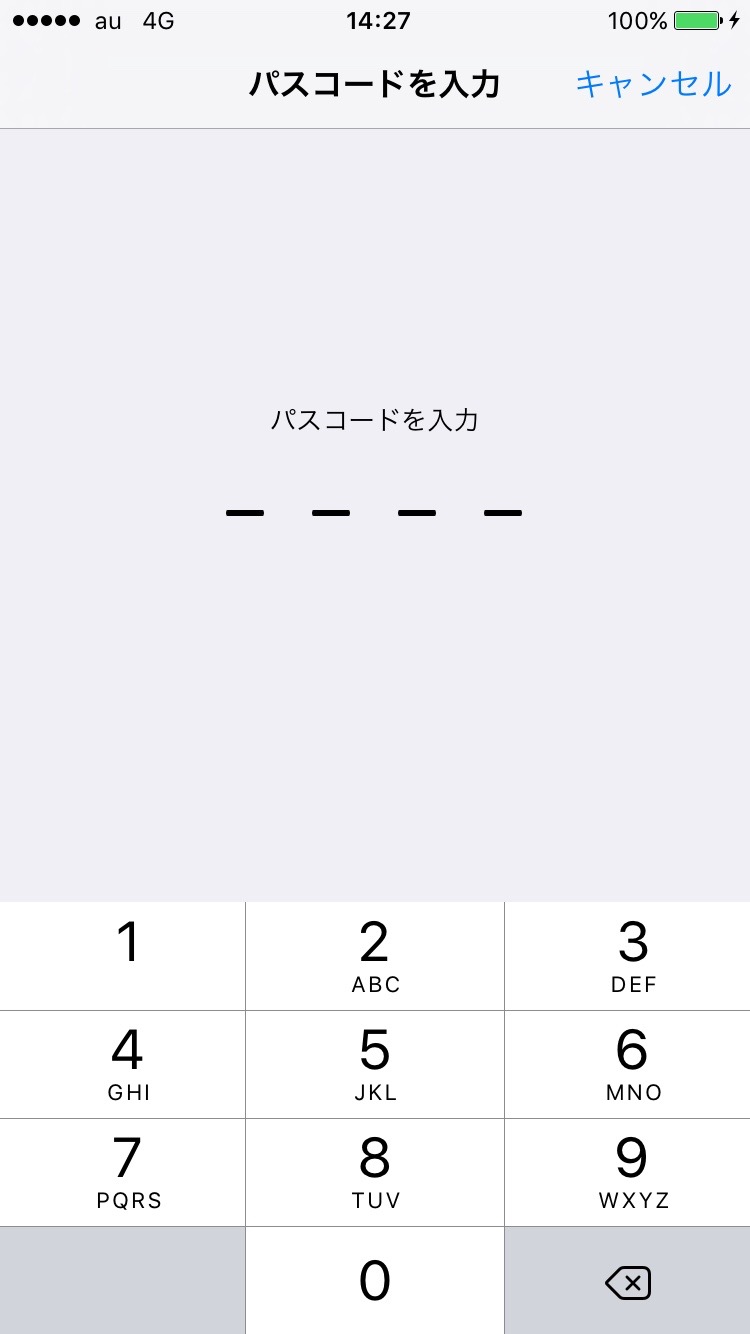750x1334 pixels.
Task: Tap the 7 PQRS key
Action: coord(123,1172)
